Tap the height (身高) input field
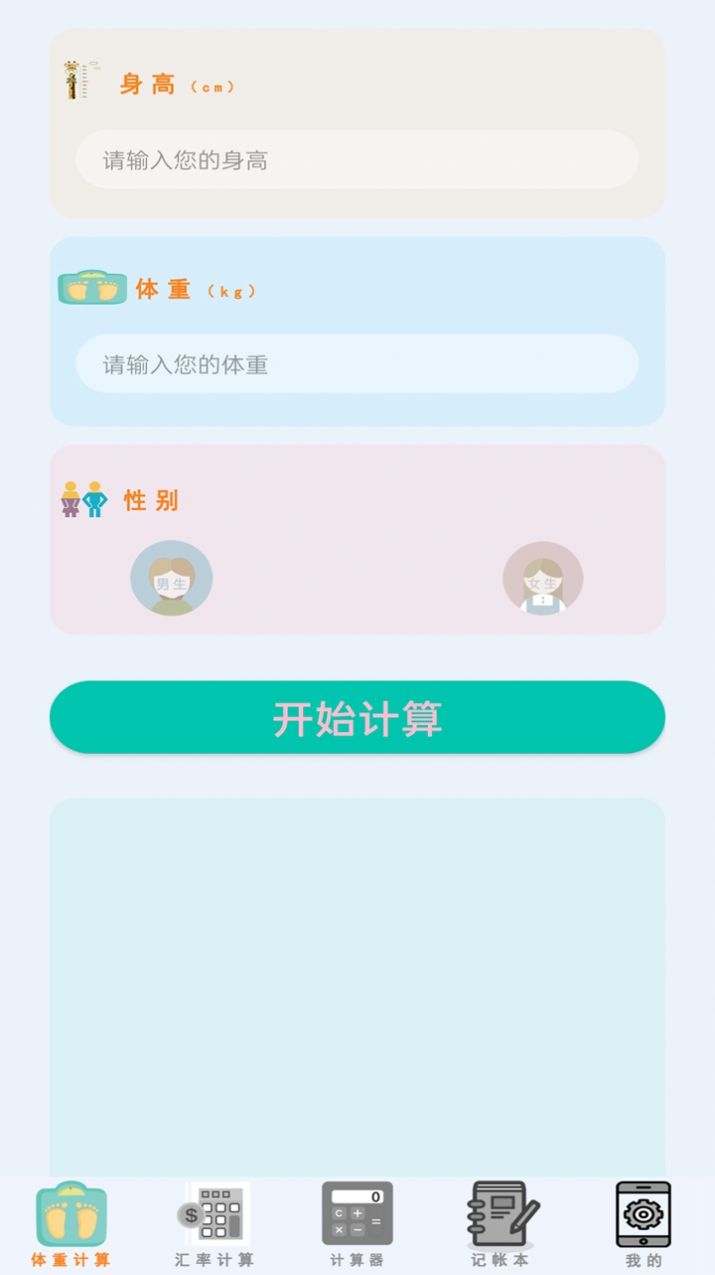Image resolution: width=715 pixels, height=1275 pixels. [x=357, y=160]
